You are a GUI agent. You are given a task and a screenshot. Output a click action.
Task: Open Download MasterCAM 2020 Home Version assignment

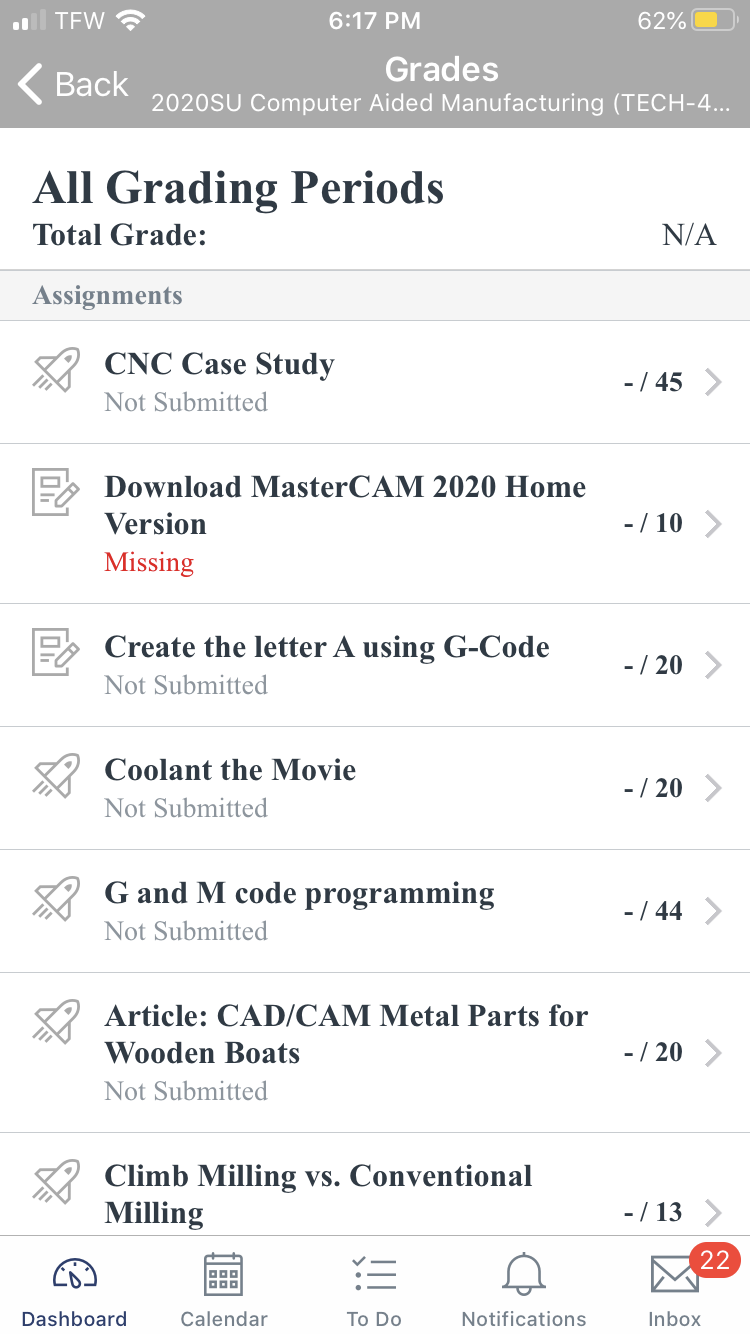click(x=375, y=524)
